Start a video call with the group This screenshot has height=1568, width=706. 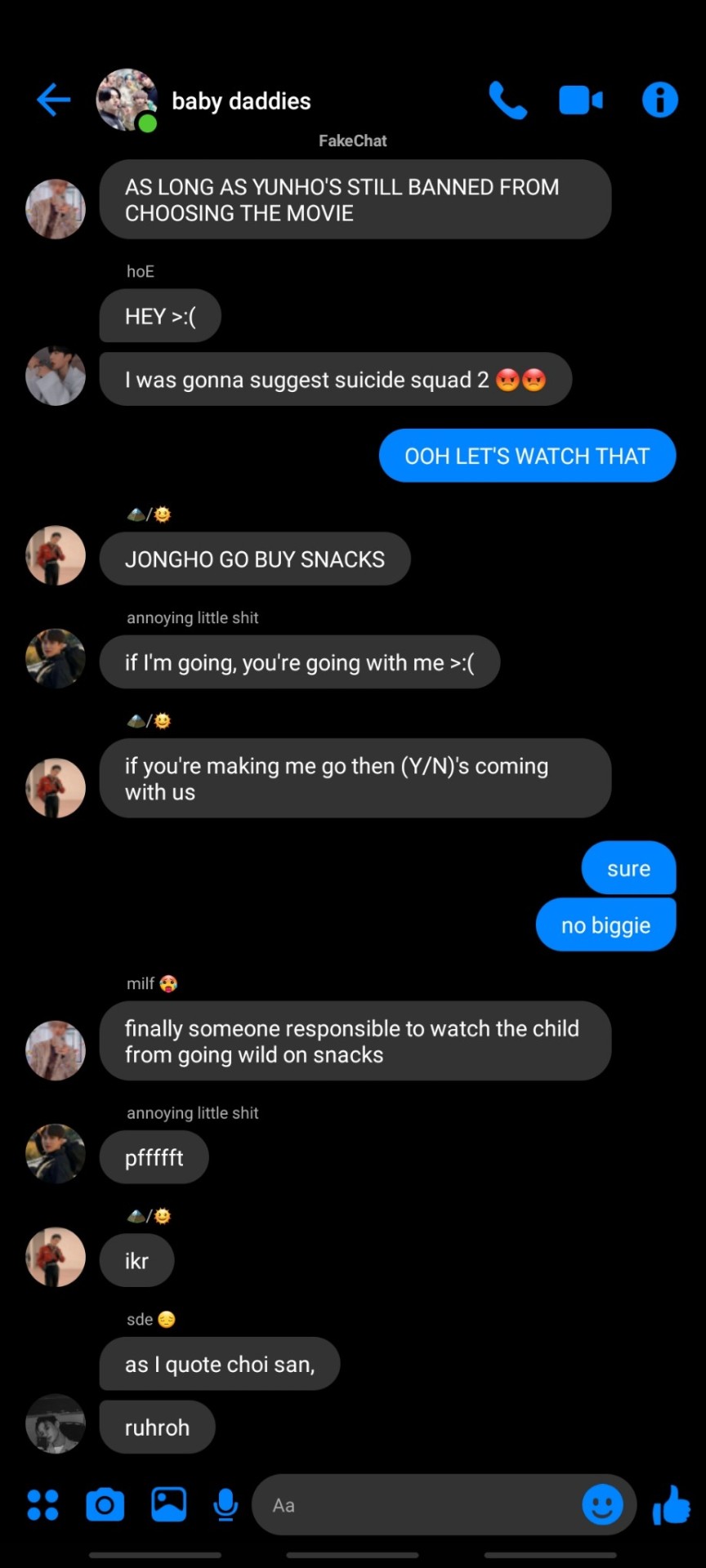point(581,100)
